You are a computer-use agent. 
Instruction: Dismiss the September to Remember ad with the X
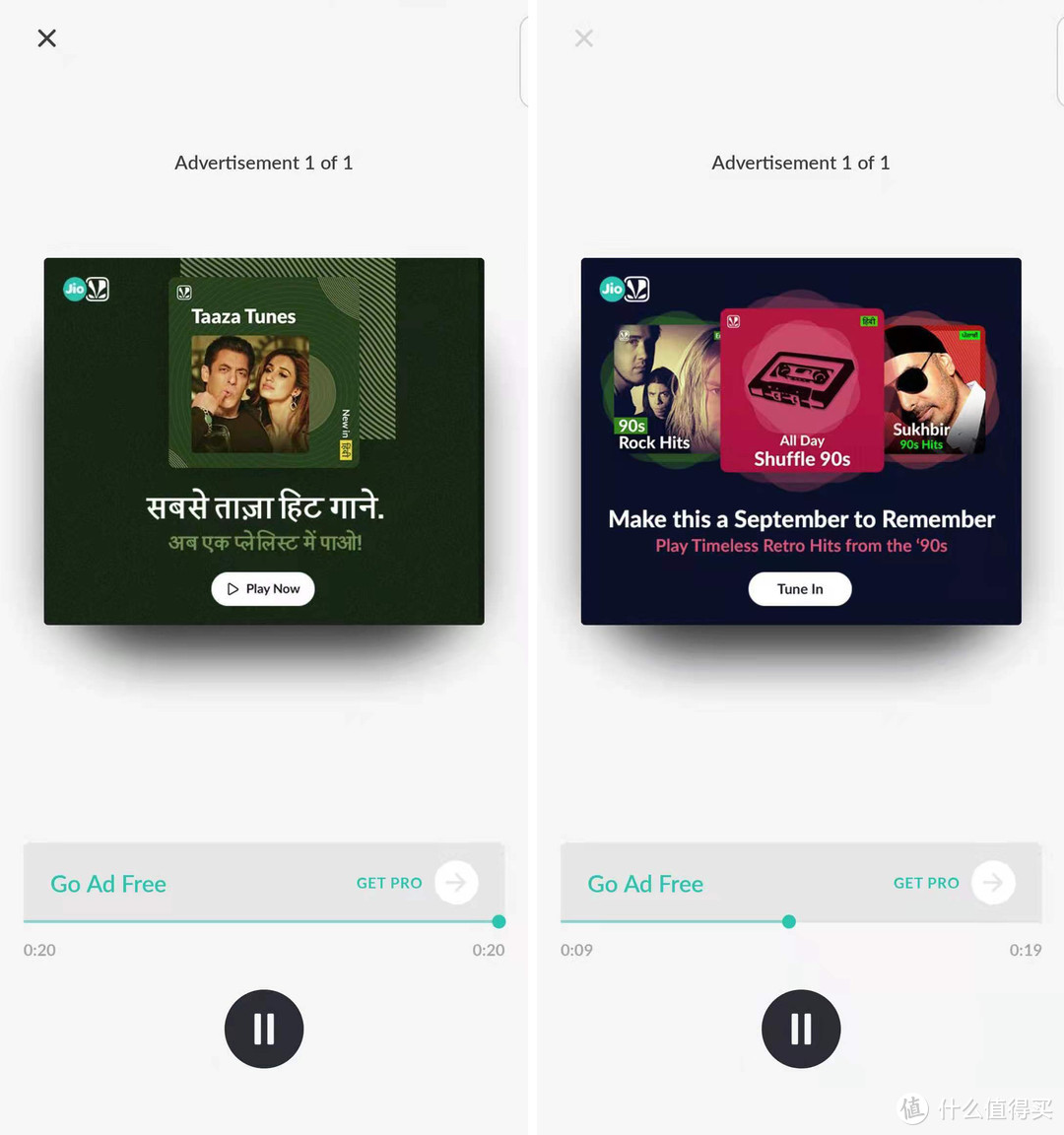(584, 38)
